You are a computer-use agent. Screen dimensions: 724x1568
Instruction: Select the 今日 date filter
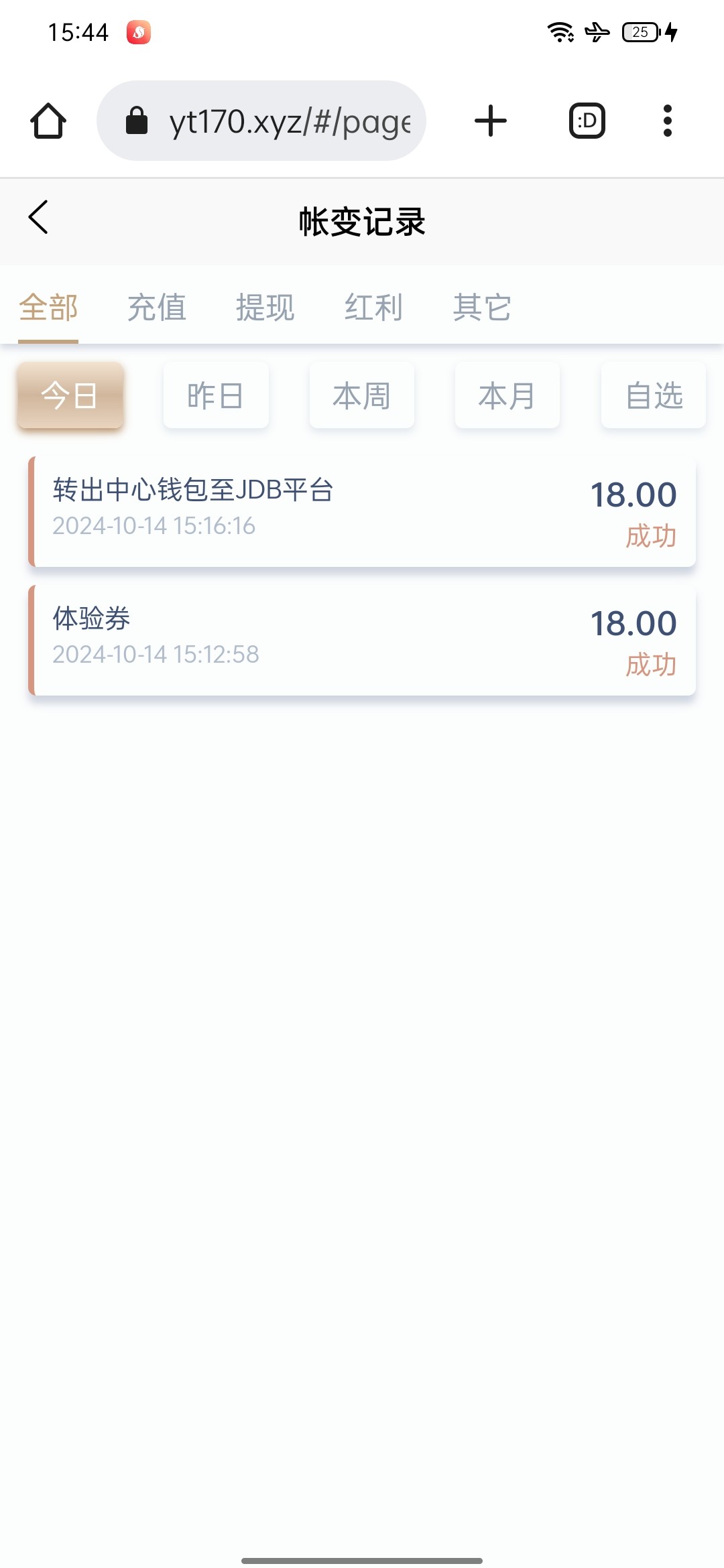[x=70, y=395]
